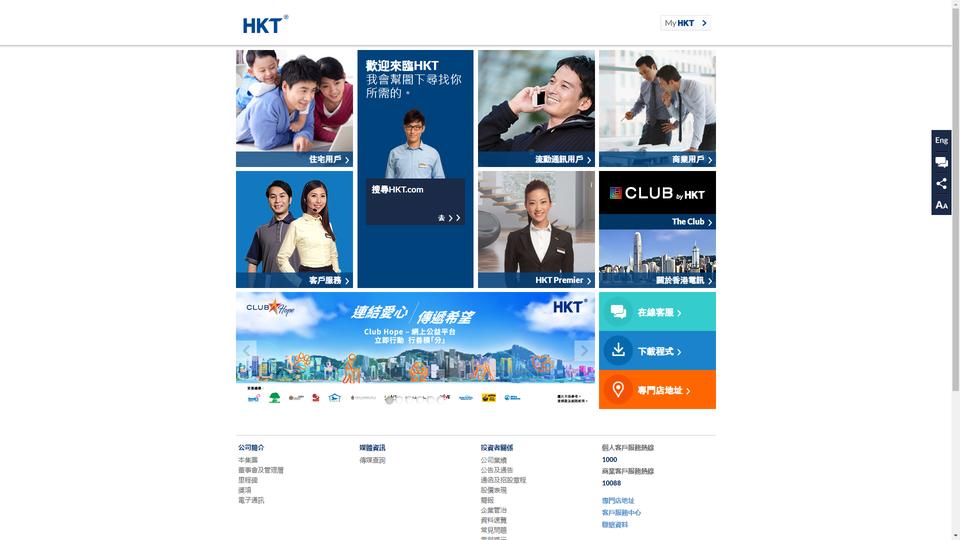Start 在線客服 online chat
Screen dimensions: 960x540
point(657,312)
